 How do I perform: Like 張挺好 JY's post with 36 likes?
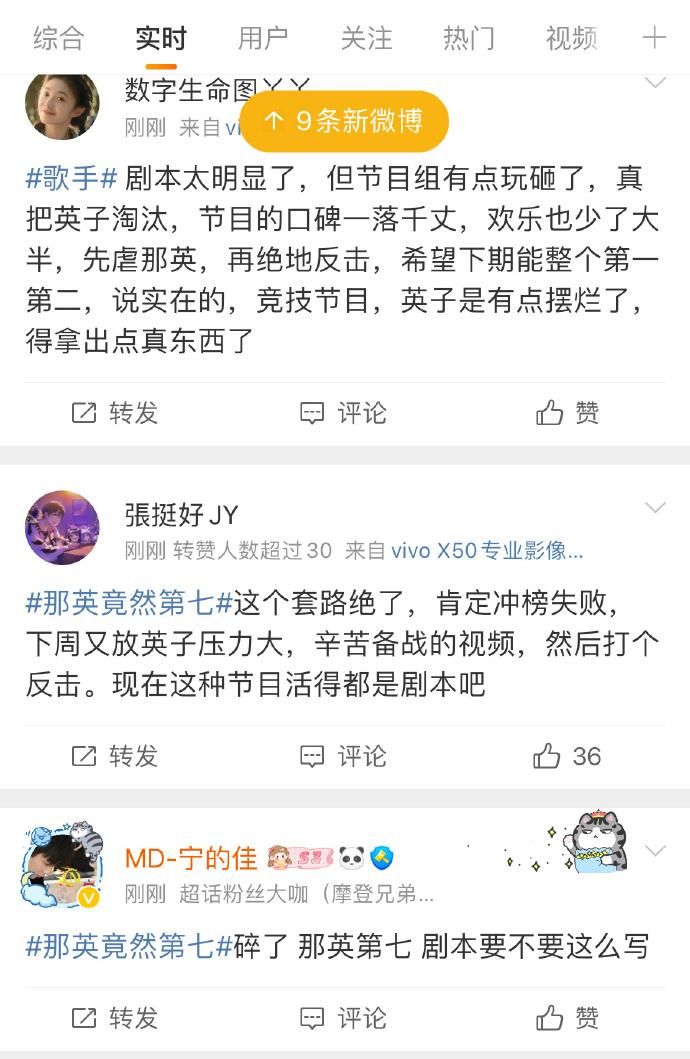(x=568, y=756)
